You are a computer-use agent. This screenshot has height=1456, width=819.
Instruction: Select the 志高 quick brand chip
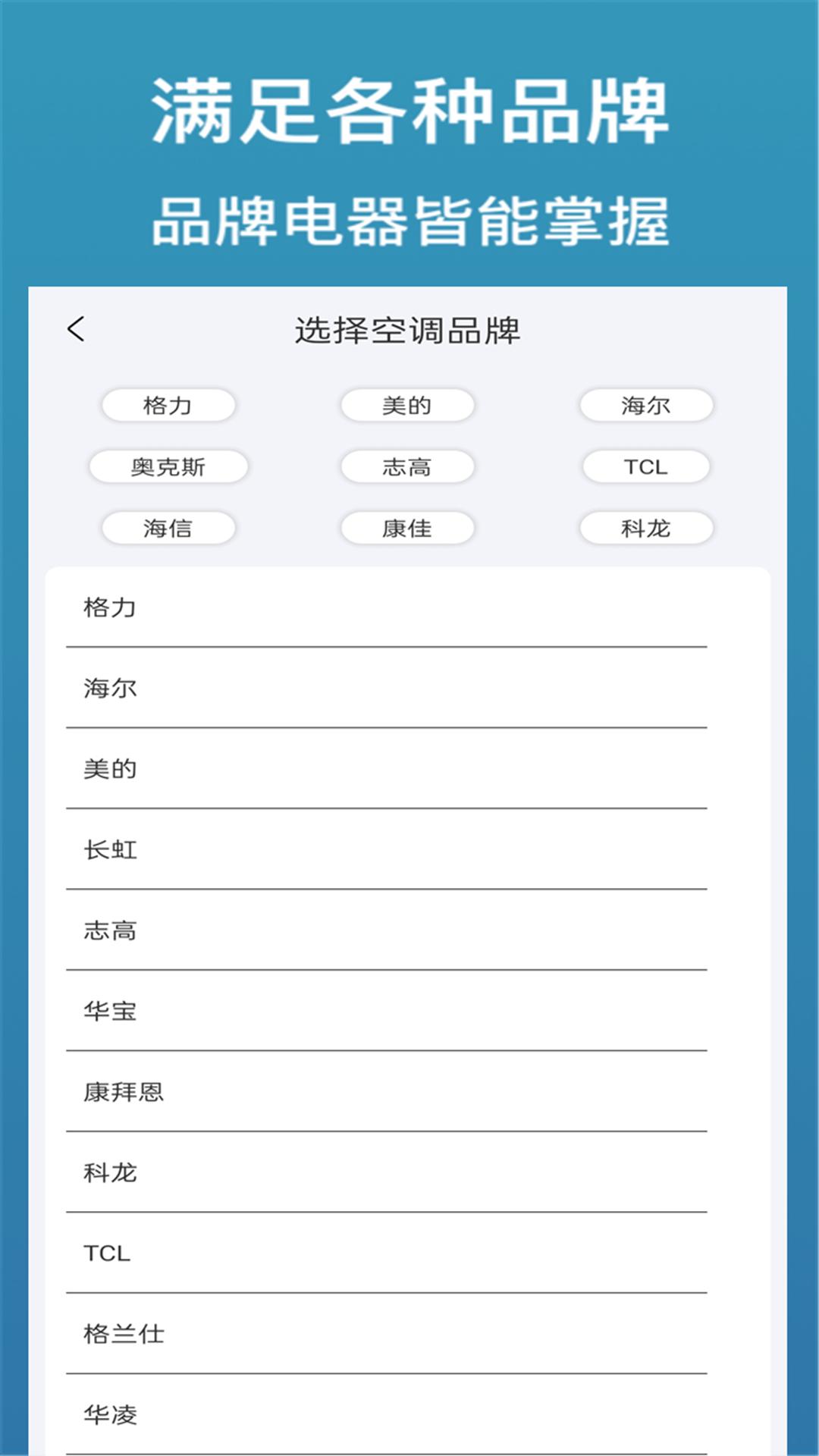click(407, 467)
